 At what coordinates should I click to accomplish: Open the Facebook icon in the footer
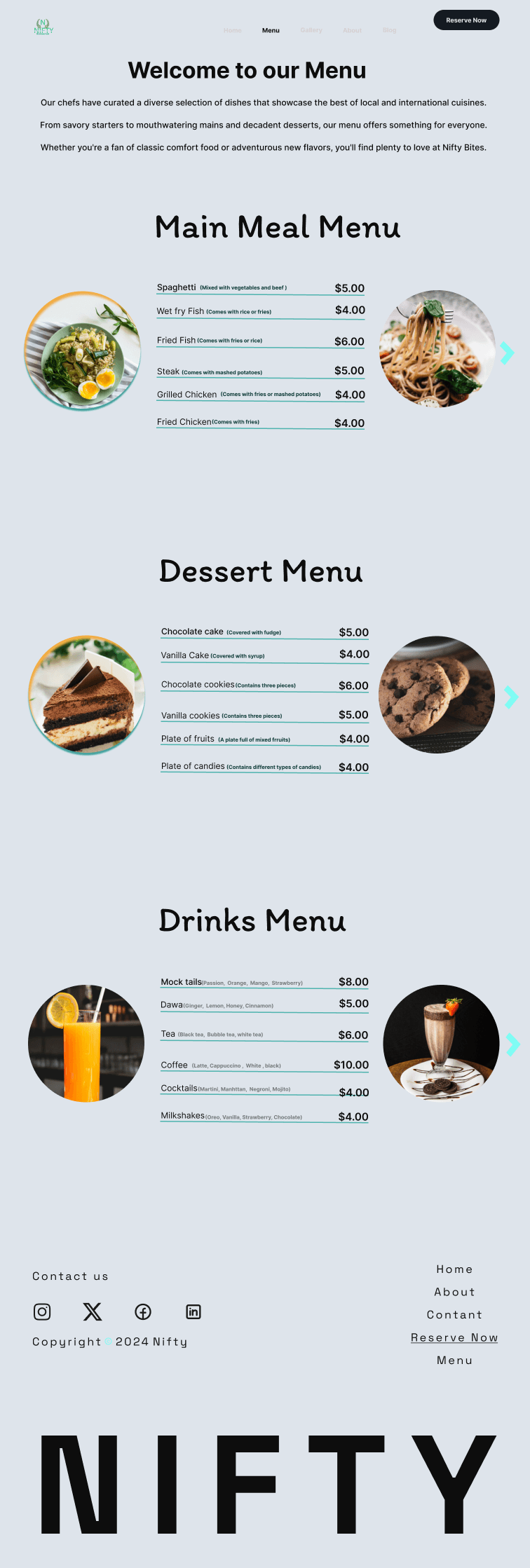coord(143,1311)
